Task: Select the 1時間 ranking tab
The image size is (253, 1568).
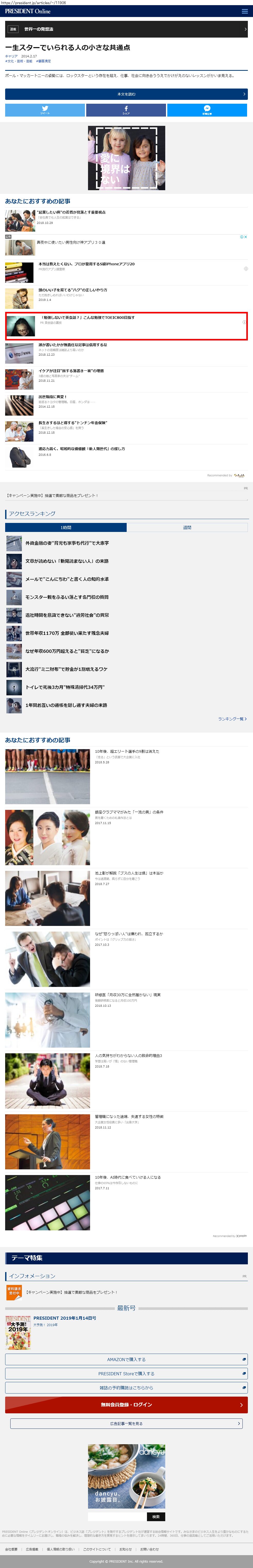Action: pos(66,527)
